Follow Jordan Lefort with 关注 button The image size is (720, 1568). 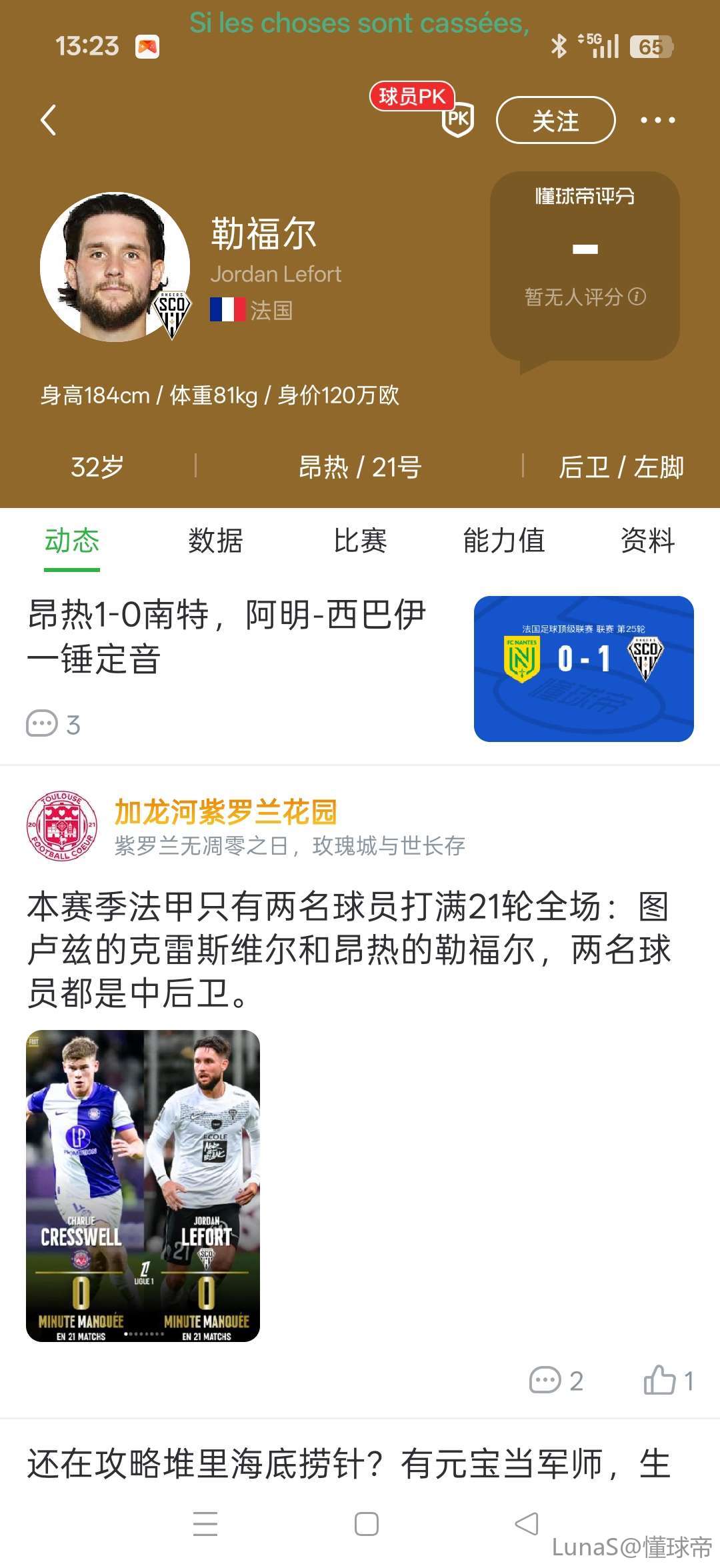click(x=555, y=121)
